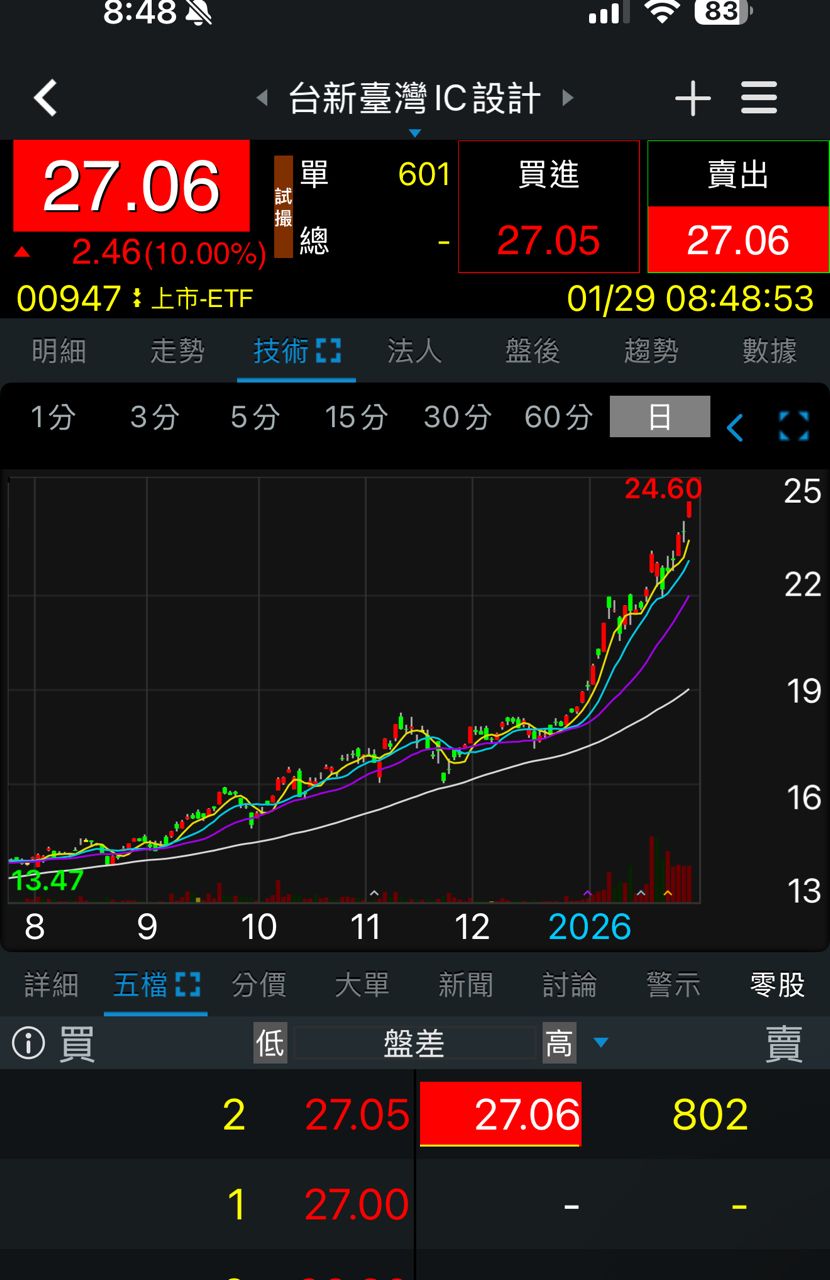Select the 60分 chart interval
This screenshot has width=830, height=1280.
558,417
